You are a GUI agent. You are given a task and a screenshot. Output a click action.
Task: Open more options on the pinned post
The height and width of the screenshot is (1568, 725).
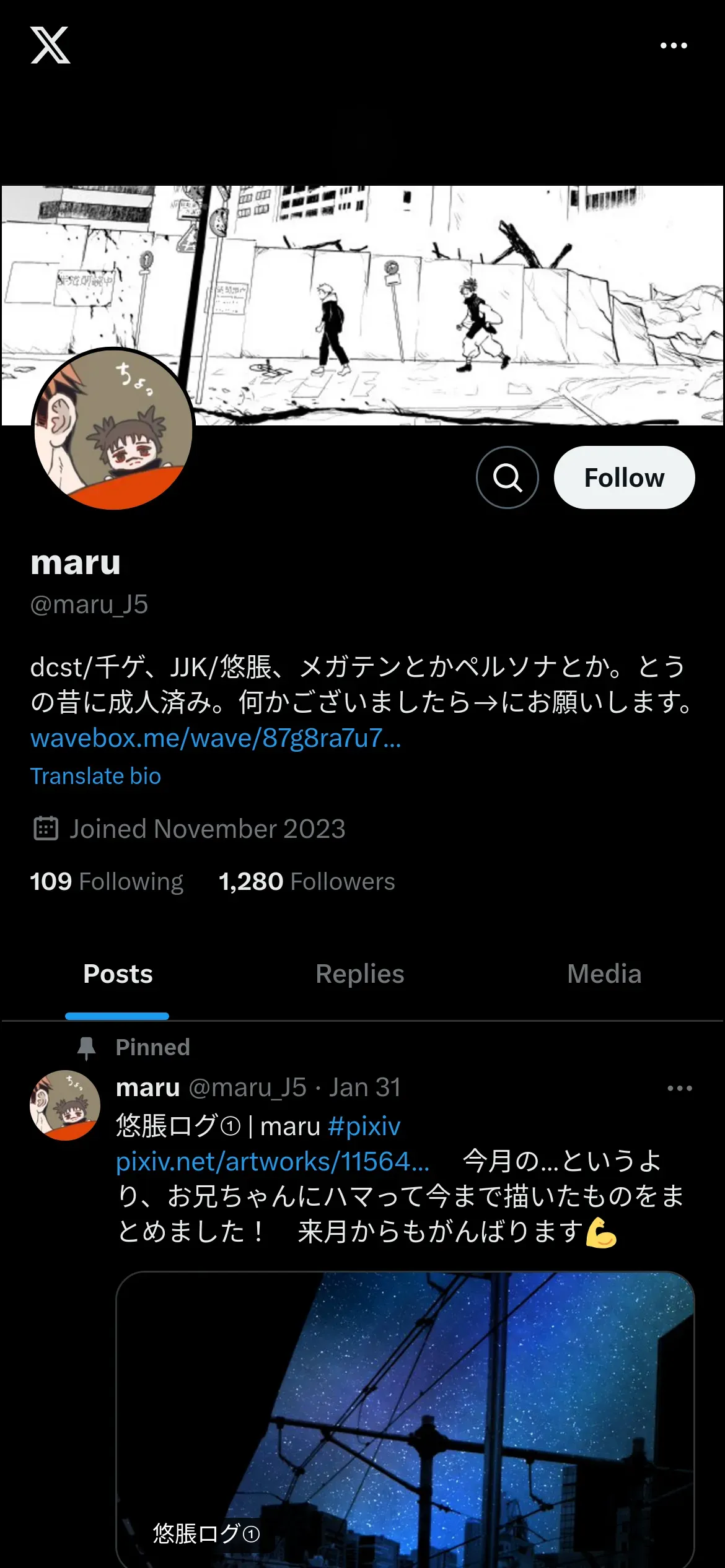click(x=680, y=1088)
